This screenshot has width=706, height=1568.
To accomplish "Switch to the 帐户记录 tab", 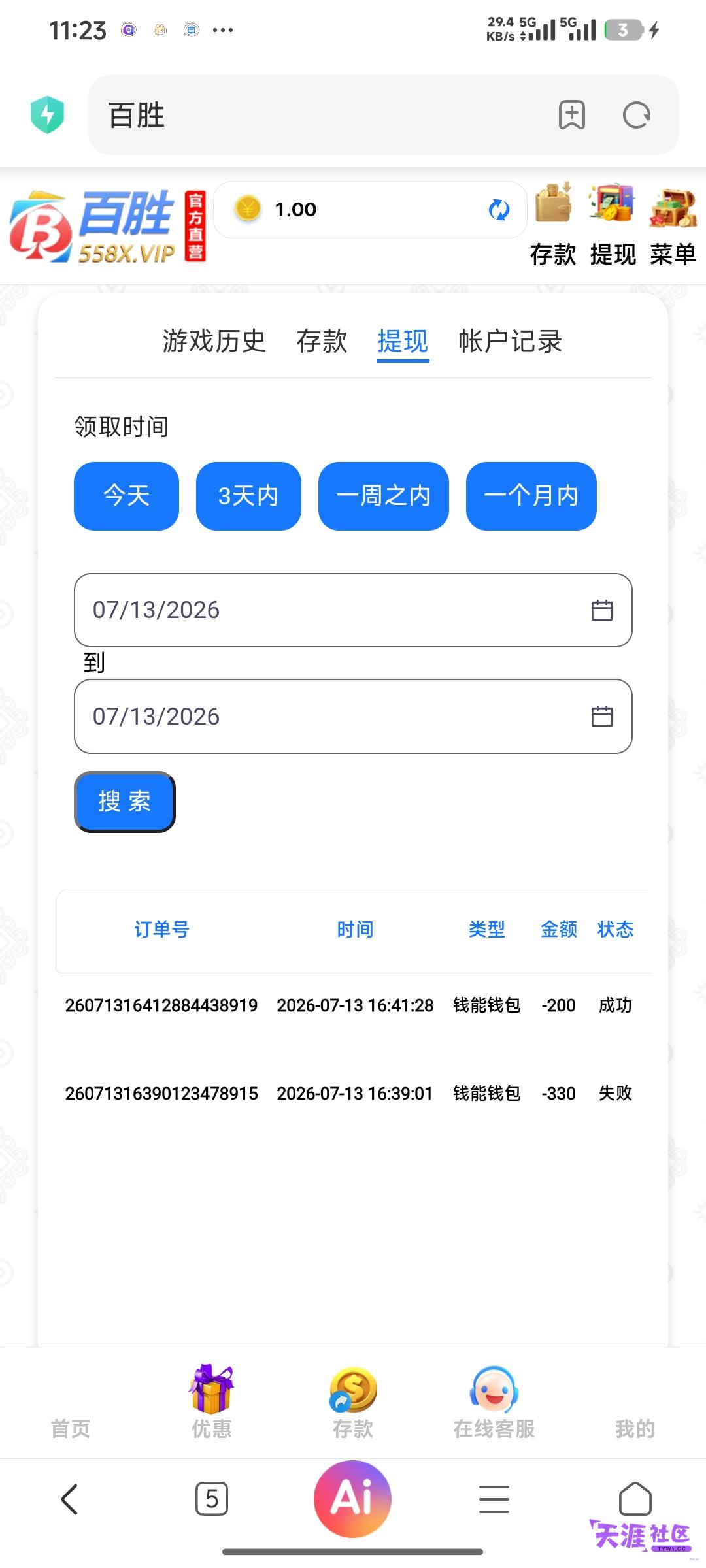I will pos(511,341).
